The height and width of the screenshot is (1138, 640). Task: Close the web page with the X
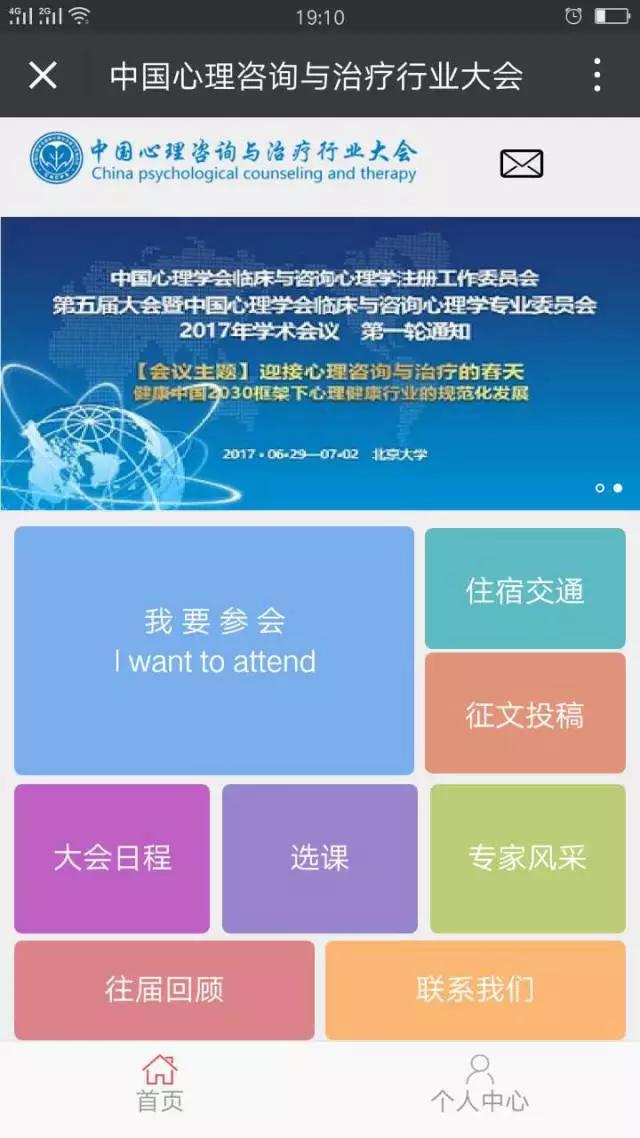43,75
